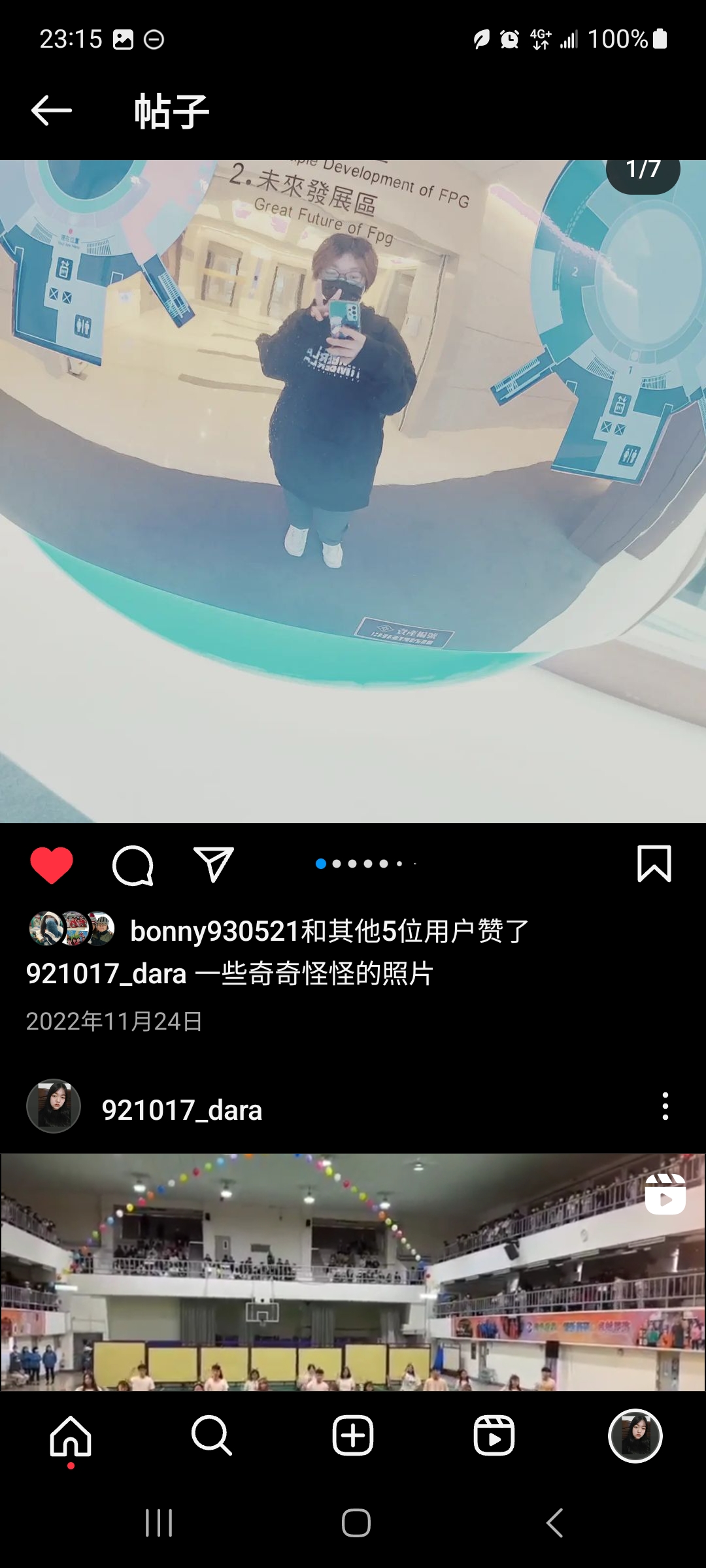
Task: Go back using the top arrow
Action: (52, 110)
